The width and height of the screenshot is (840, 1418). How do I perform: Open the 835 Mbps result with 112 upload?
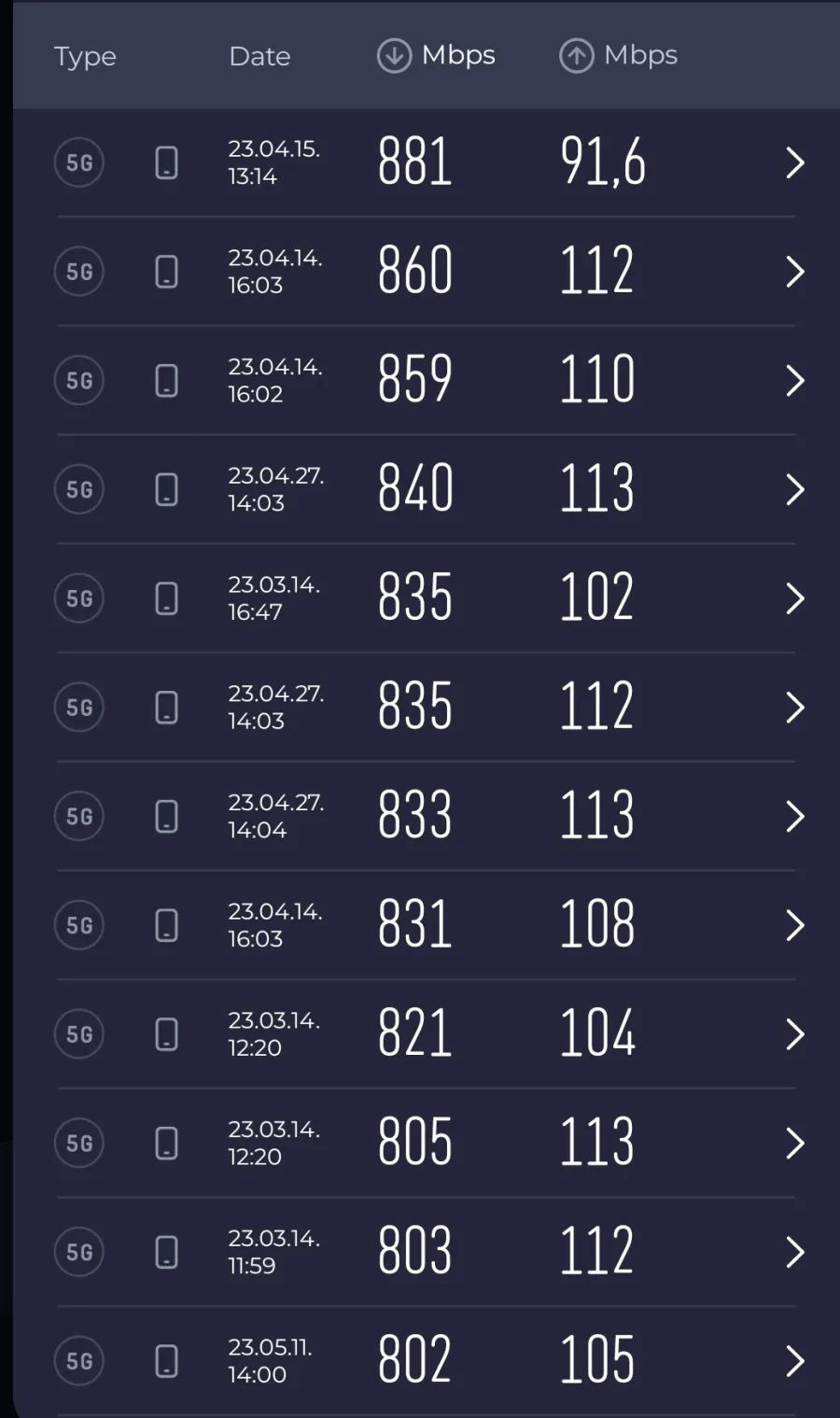[x=426, y=708]
